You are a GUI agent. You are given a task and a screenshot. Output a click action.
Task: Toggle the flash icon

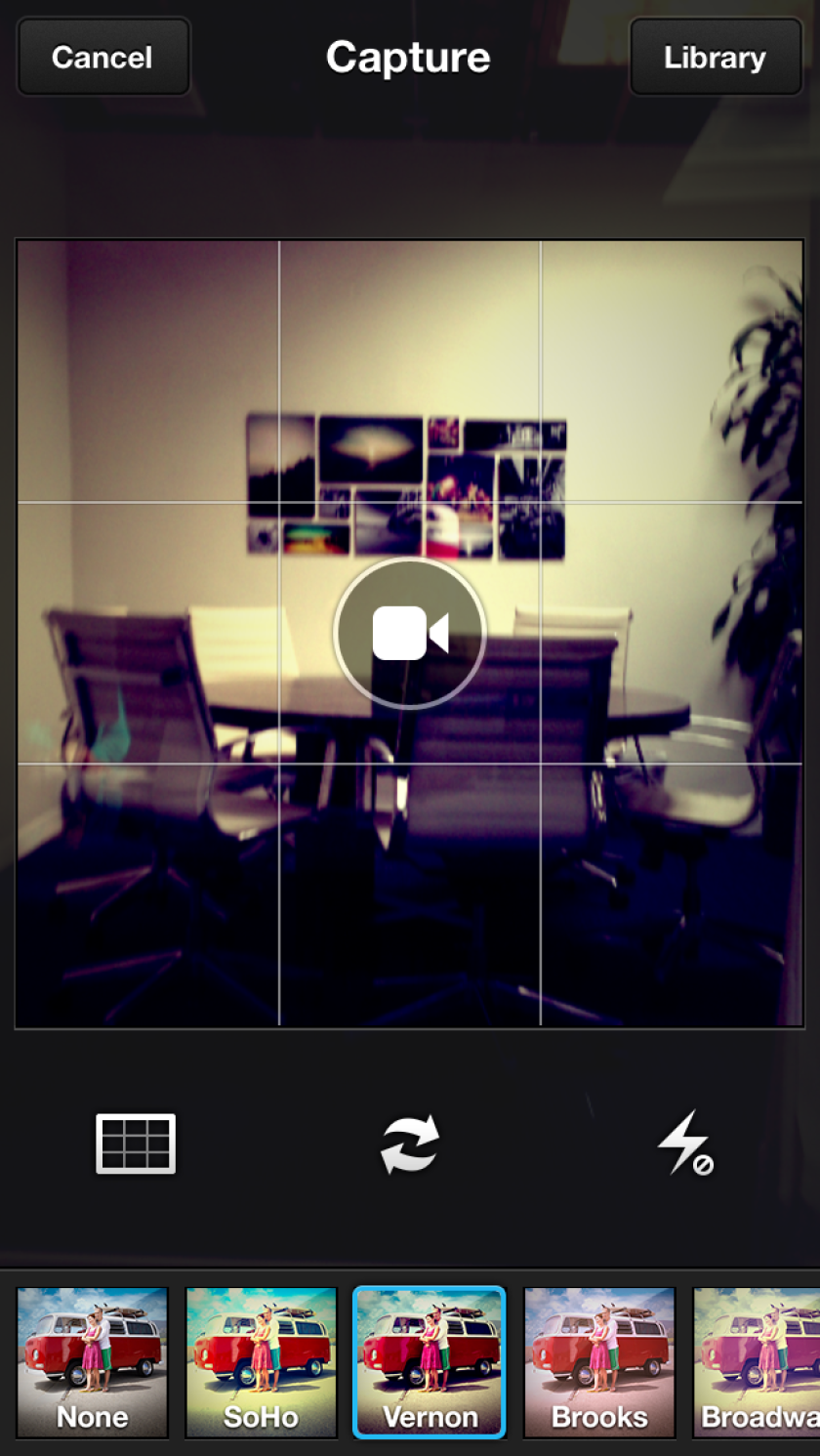point(684,1142)
